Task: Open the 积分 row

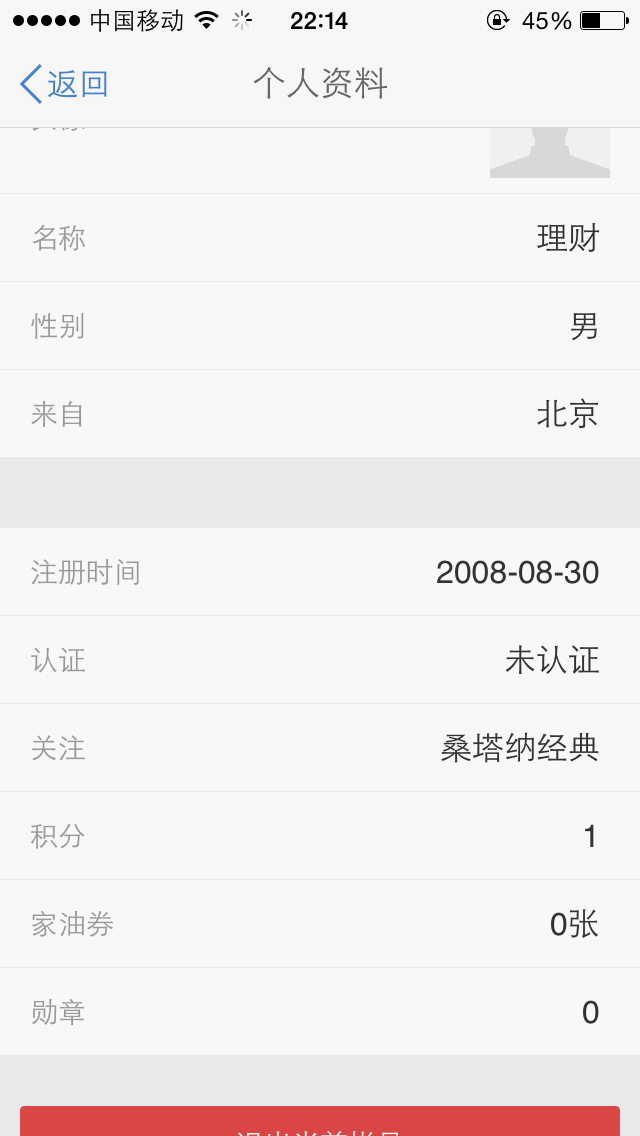Action: click(320, 836)
